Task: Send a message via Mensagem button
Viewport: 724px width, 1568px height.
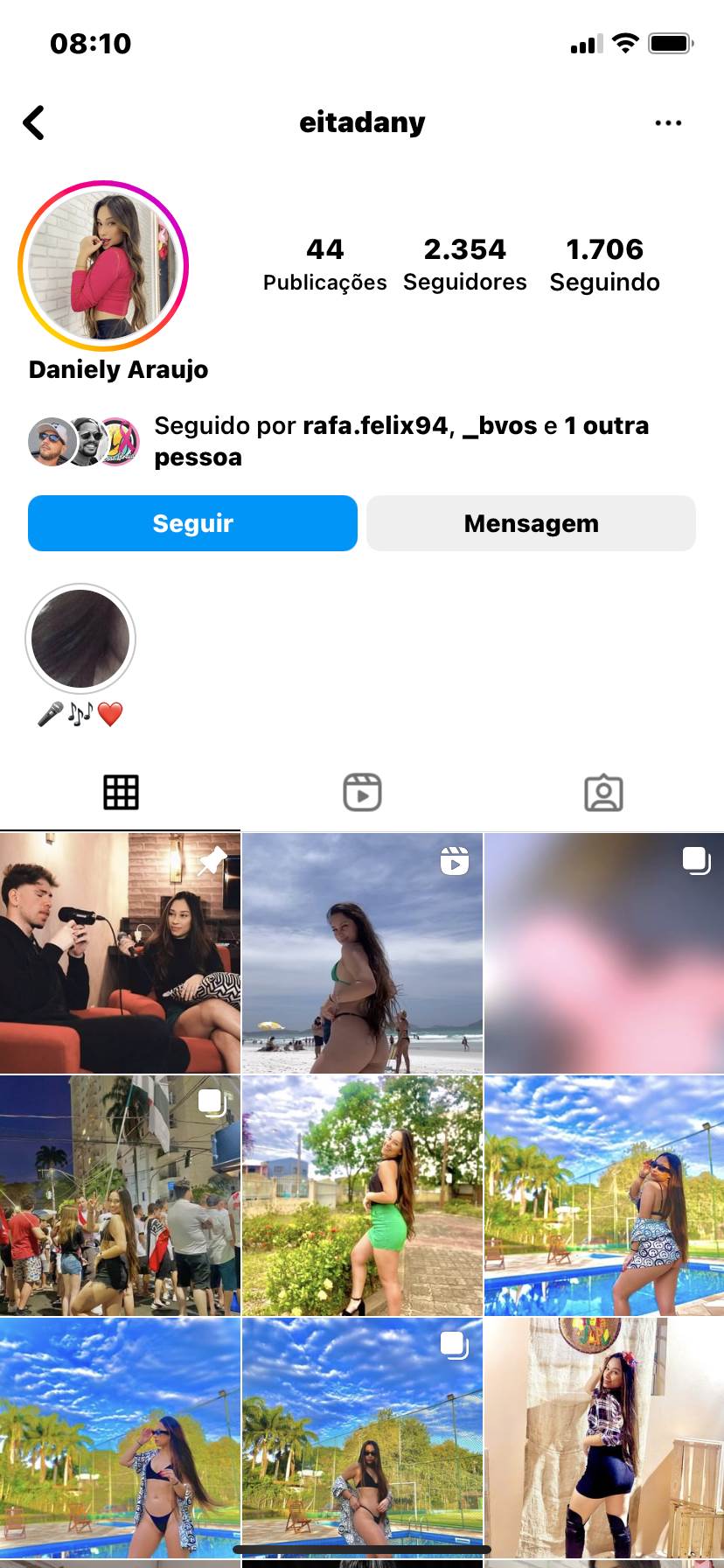Action: pos(531,523)
